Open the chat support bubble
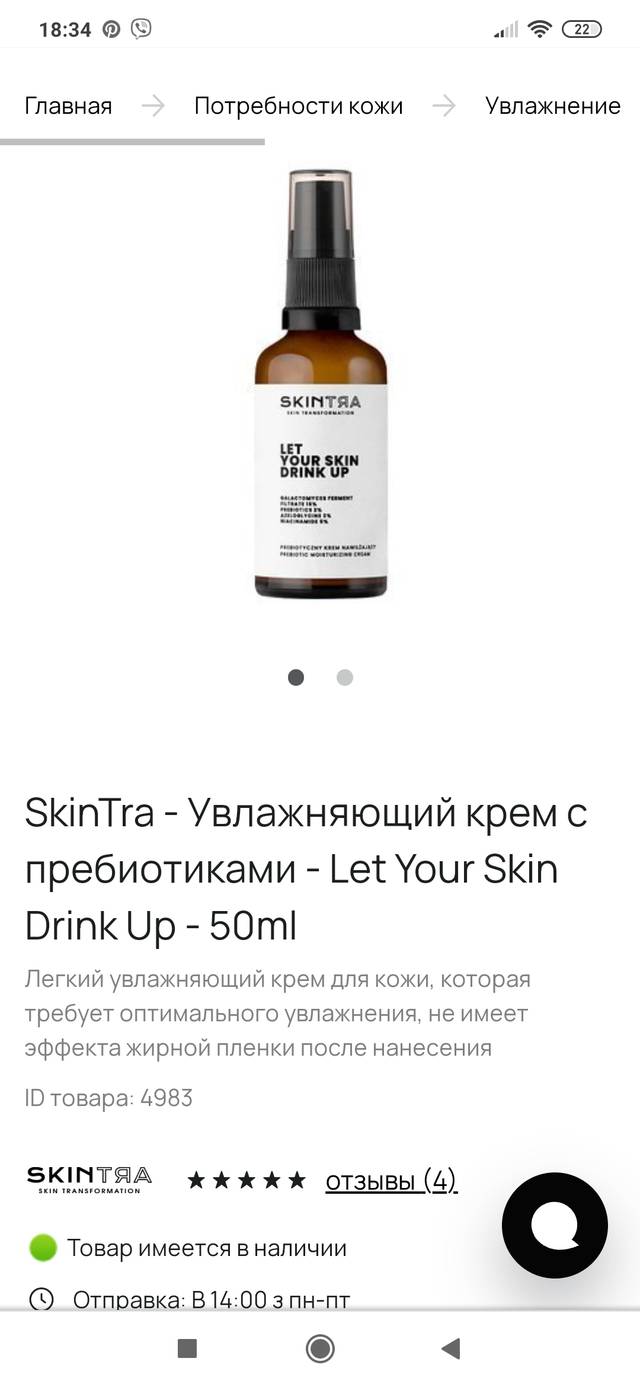 click(x=554, y=1225)
